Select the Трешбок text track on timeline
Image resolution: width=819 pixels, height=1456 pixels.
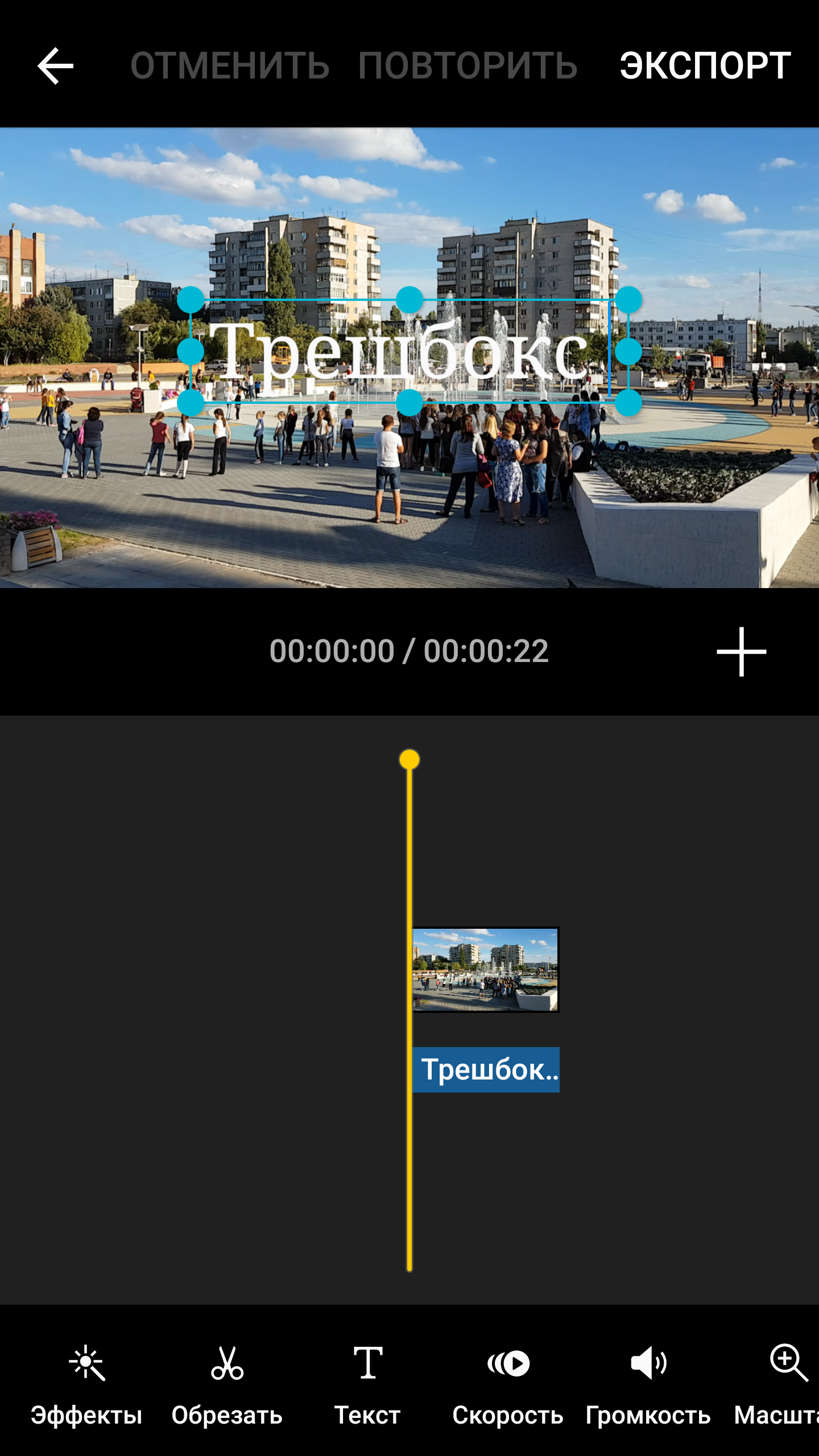click(x=486, y=1070)
